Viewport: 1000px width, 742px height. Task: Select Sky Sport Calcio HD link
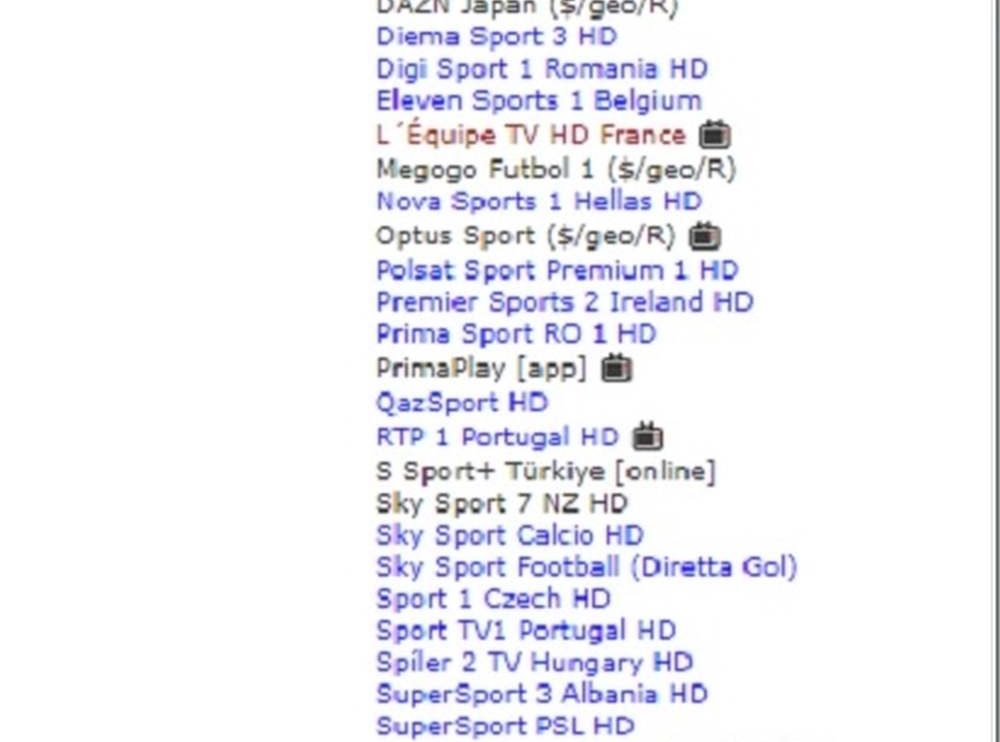click(509, 535)
